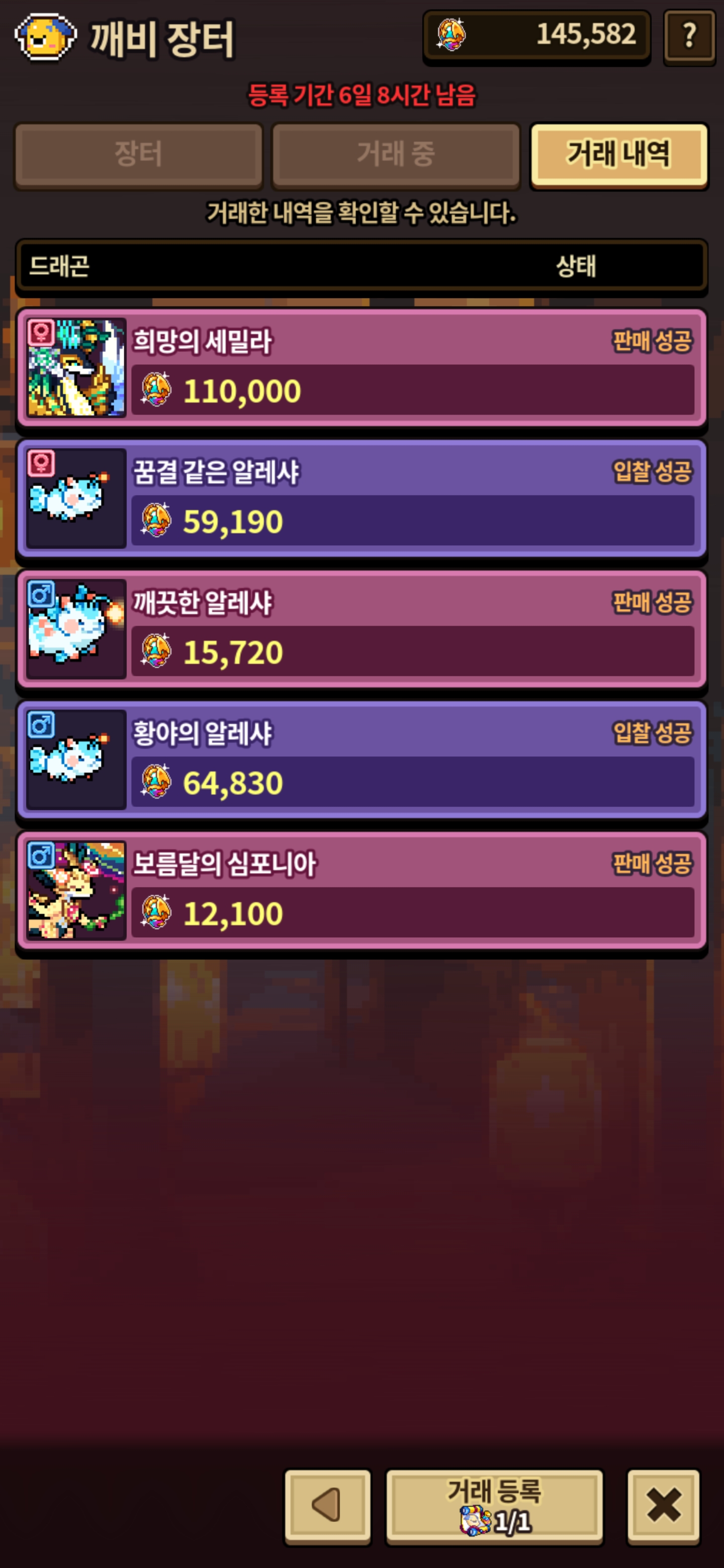Close the 깨비 장터 screen

(663, 1505)
